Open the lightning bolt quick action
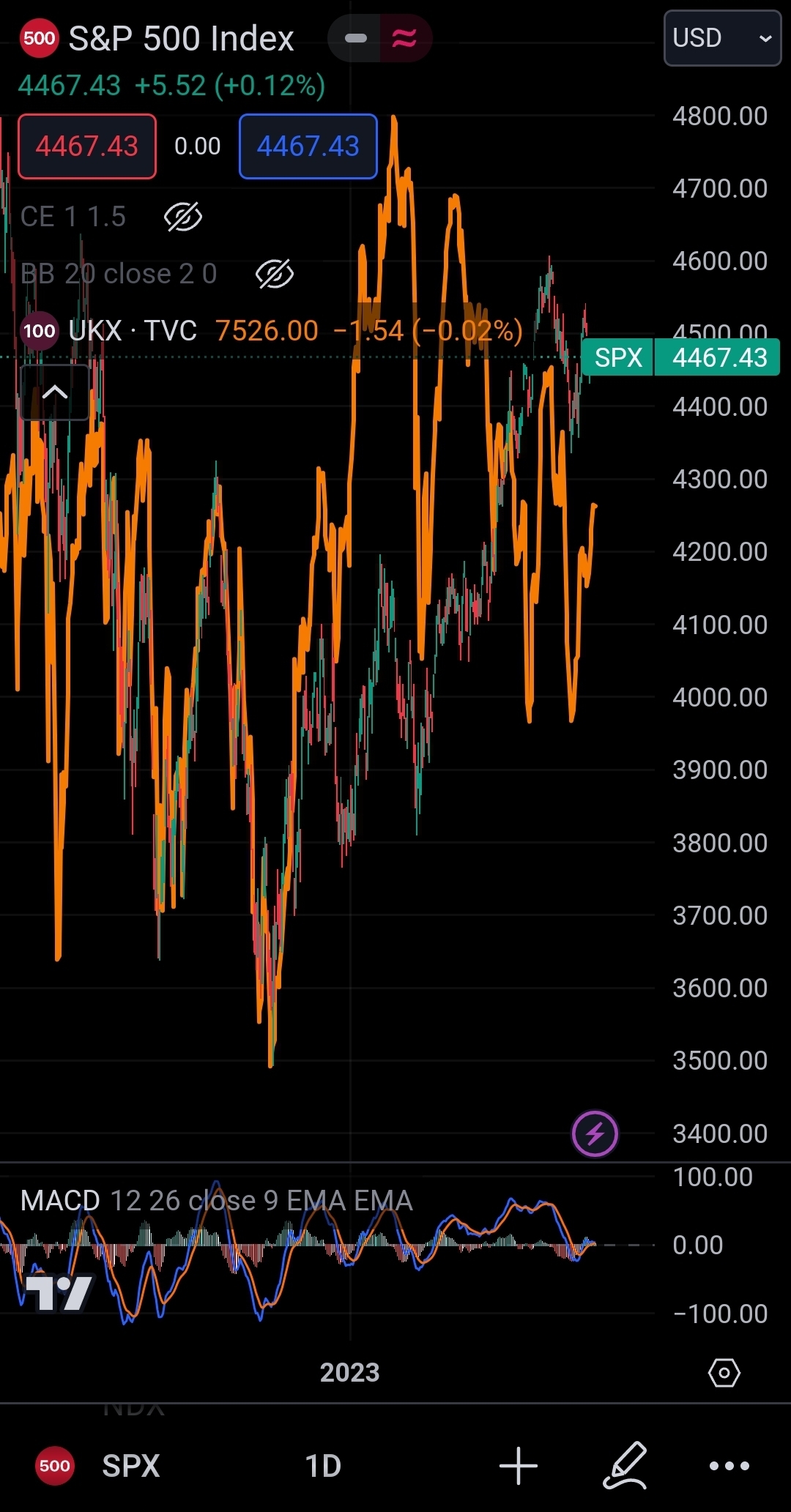This screenshot has height=1512, width=791. 595,1134
